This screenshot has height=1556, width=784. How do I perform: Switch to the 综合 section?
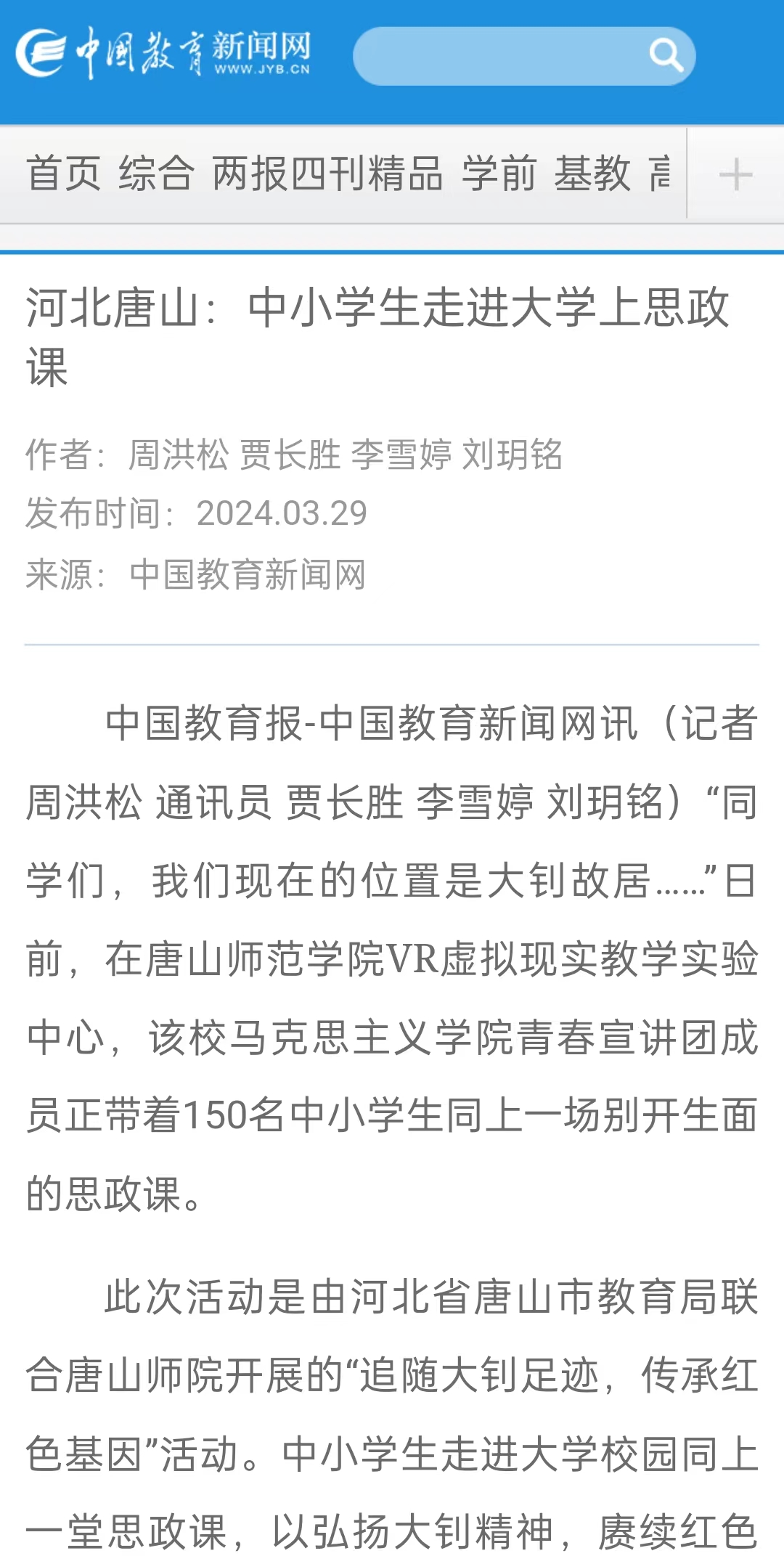click(157, 174)
